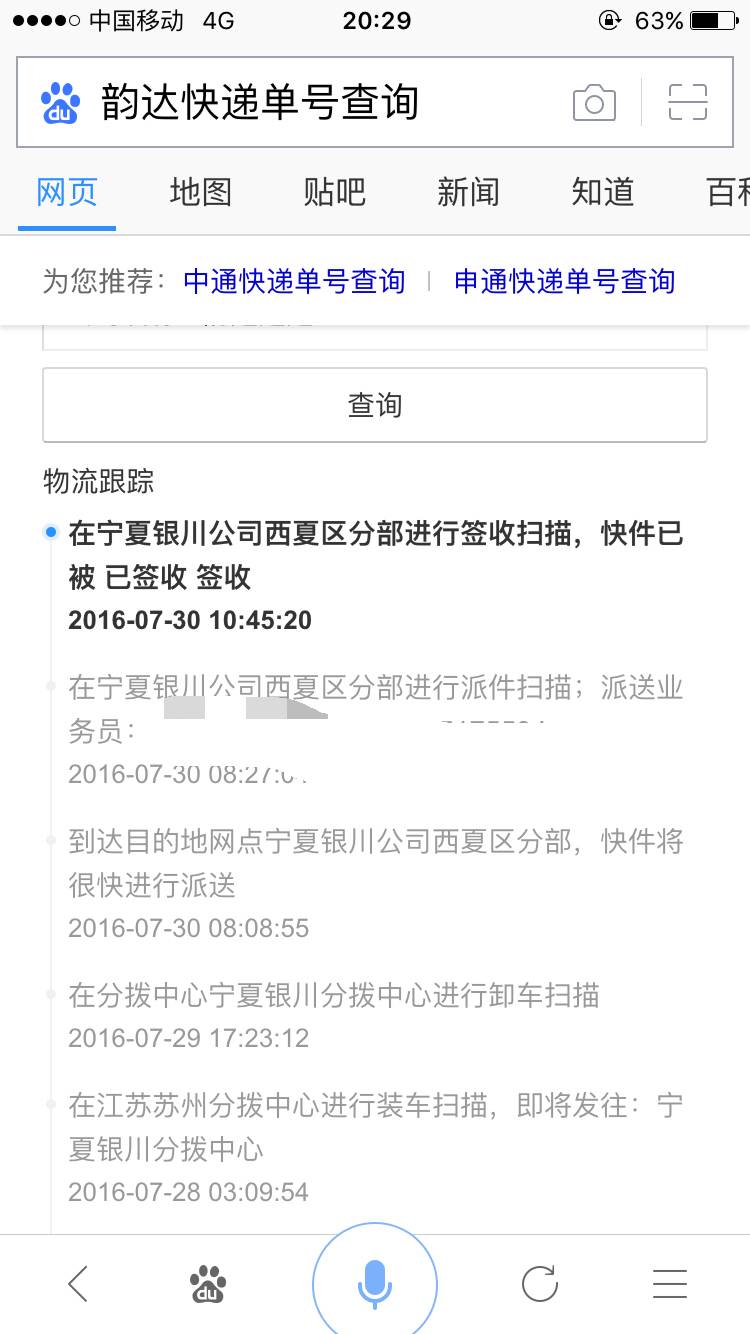Screen dimensions: 750x1334
Task: Open suggested search 中通快递单号查询
Action: pyautogui.click(x=294, y=282)
